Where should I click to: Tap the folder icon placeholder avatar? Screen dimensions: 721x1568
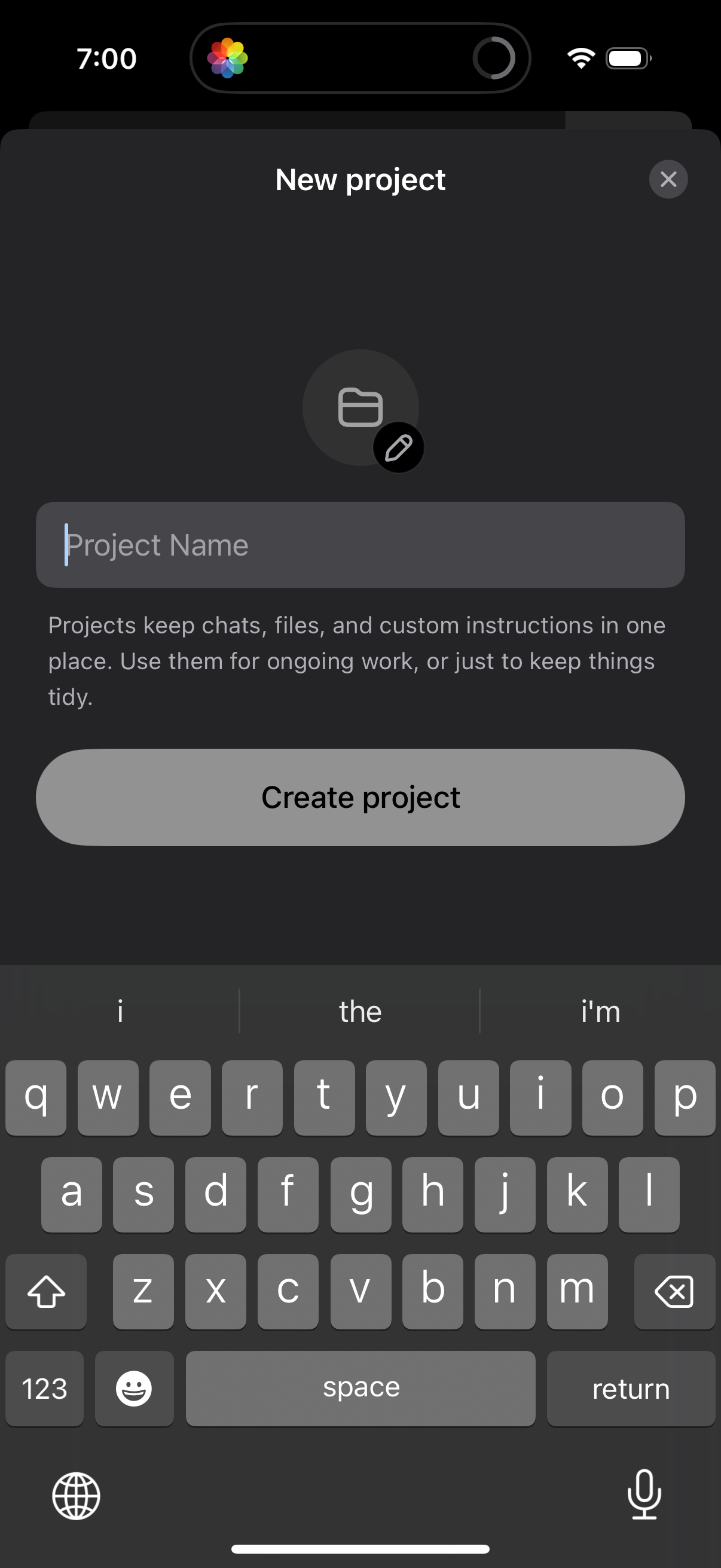pyautogui.click(x=360, y=408)
